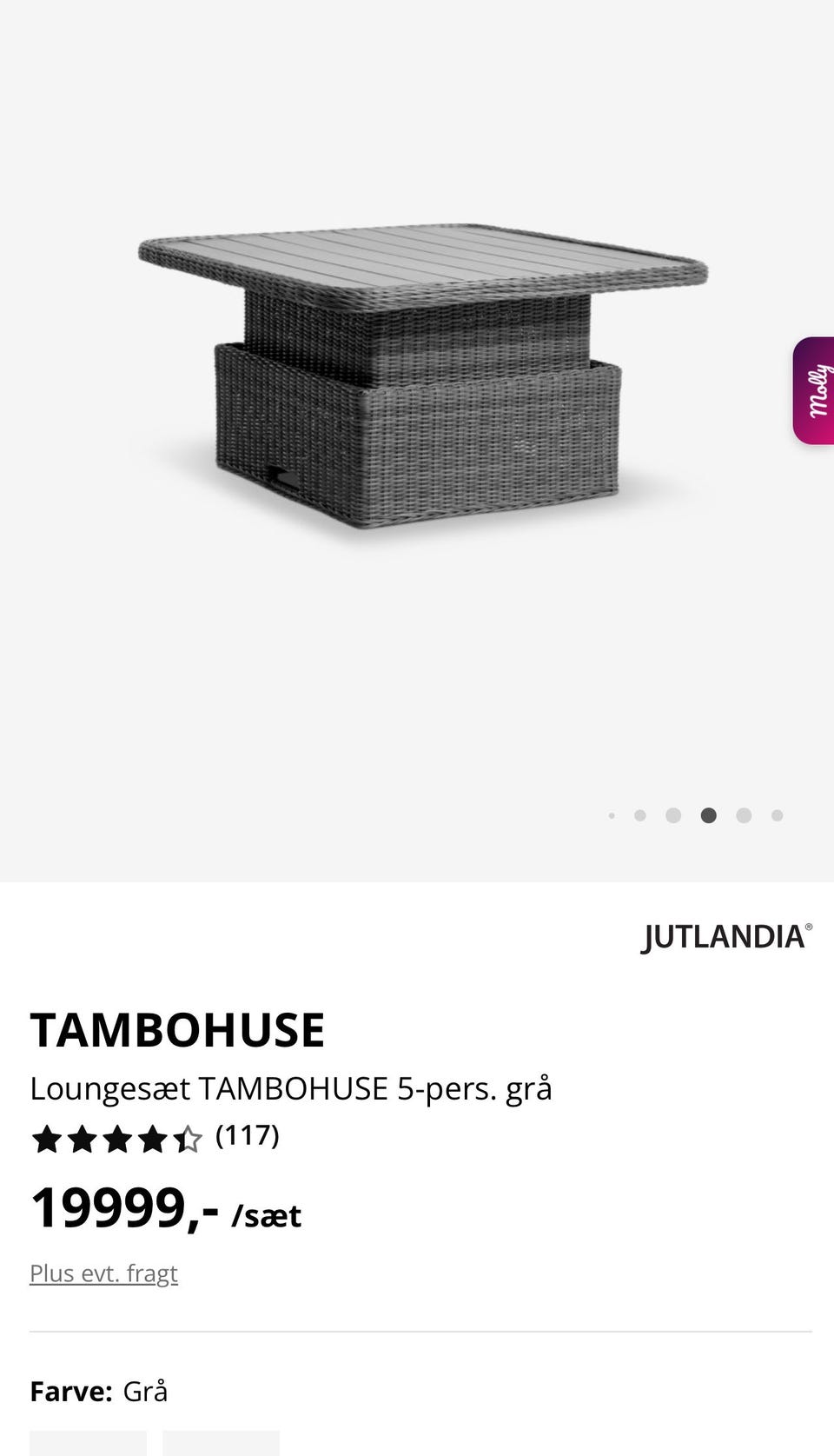
Task: Select the star rating to rate product
Action: coord(117,1136)
